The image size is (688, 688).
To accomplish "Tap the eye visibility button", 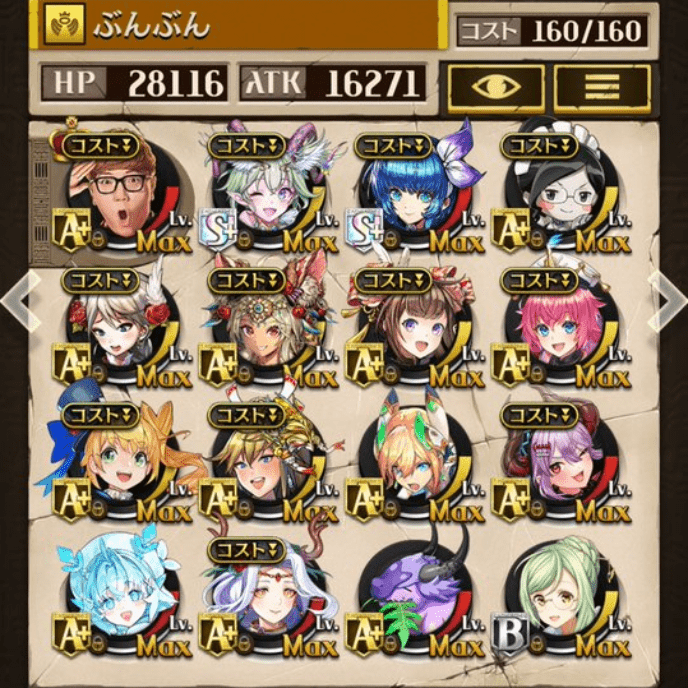I will click(495, 86).
